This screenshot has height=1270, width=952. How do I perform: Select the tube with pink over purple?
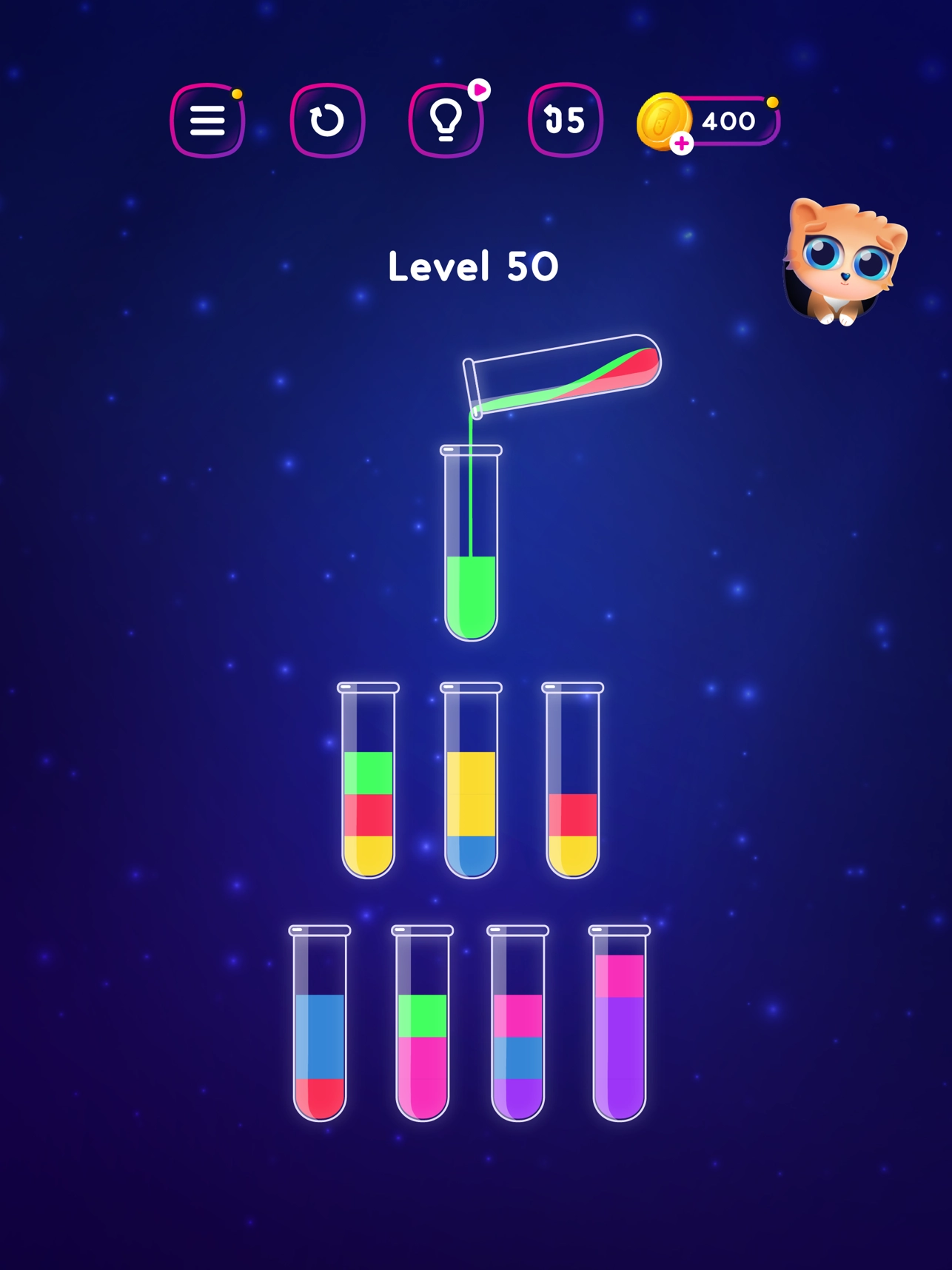tap(620, 1025)
